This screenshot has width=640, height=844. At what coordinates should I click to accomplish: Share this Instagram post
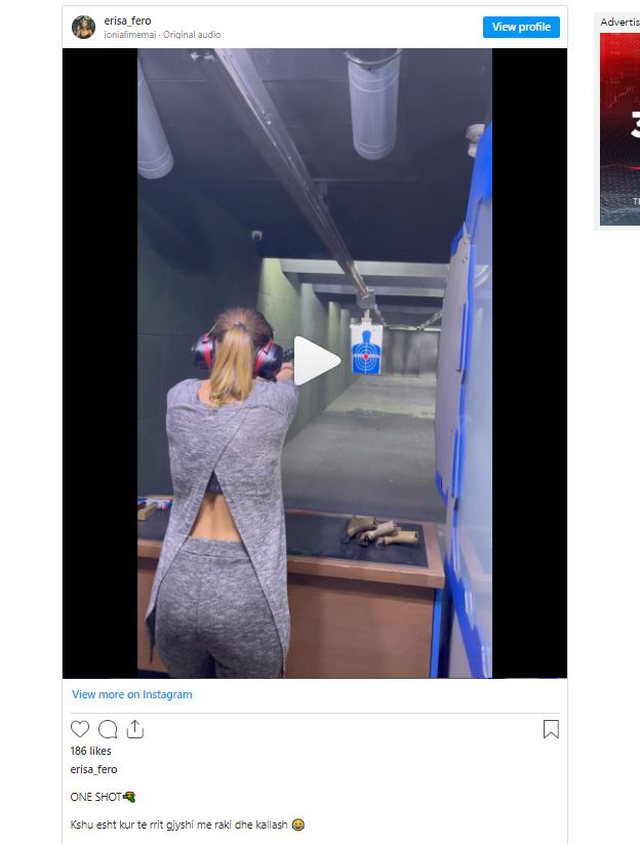[135, 729]
